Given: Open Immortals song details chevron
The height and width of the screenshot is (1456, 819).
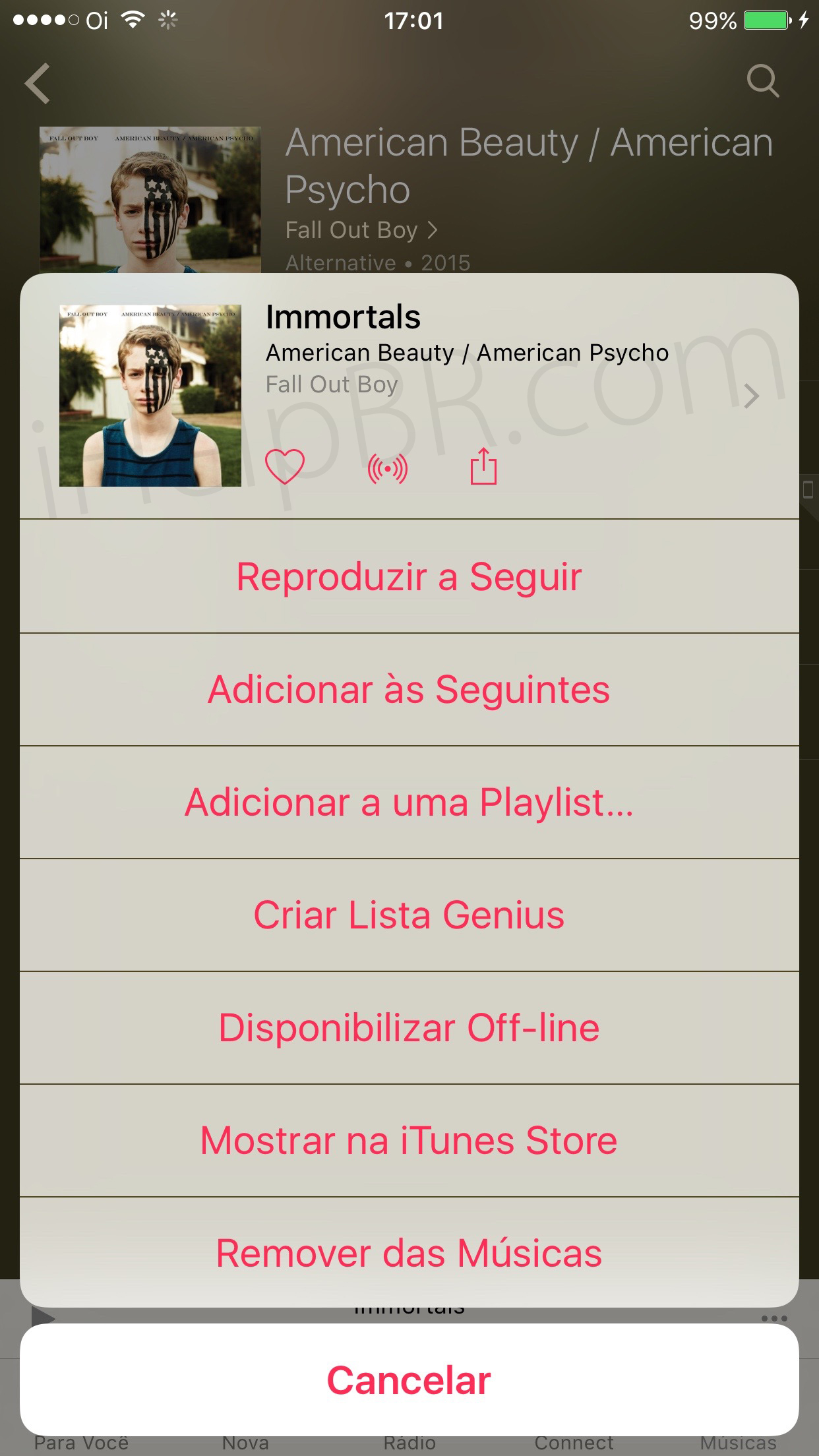Looking at the screenshot, I should click(751, 396).
